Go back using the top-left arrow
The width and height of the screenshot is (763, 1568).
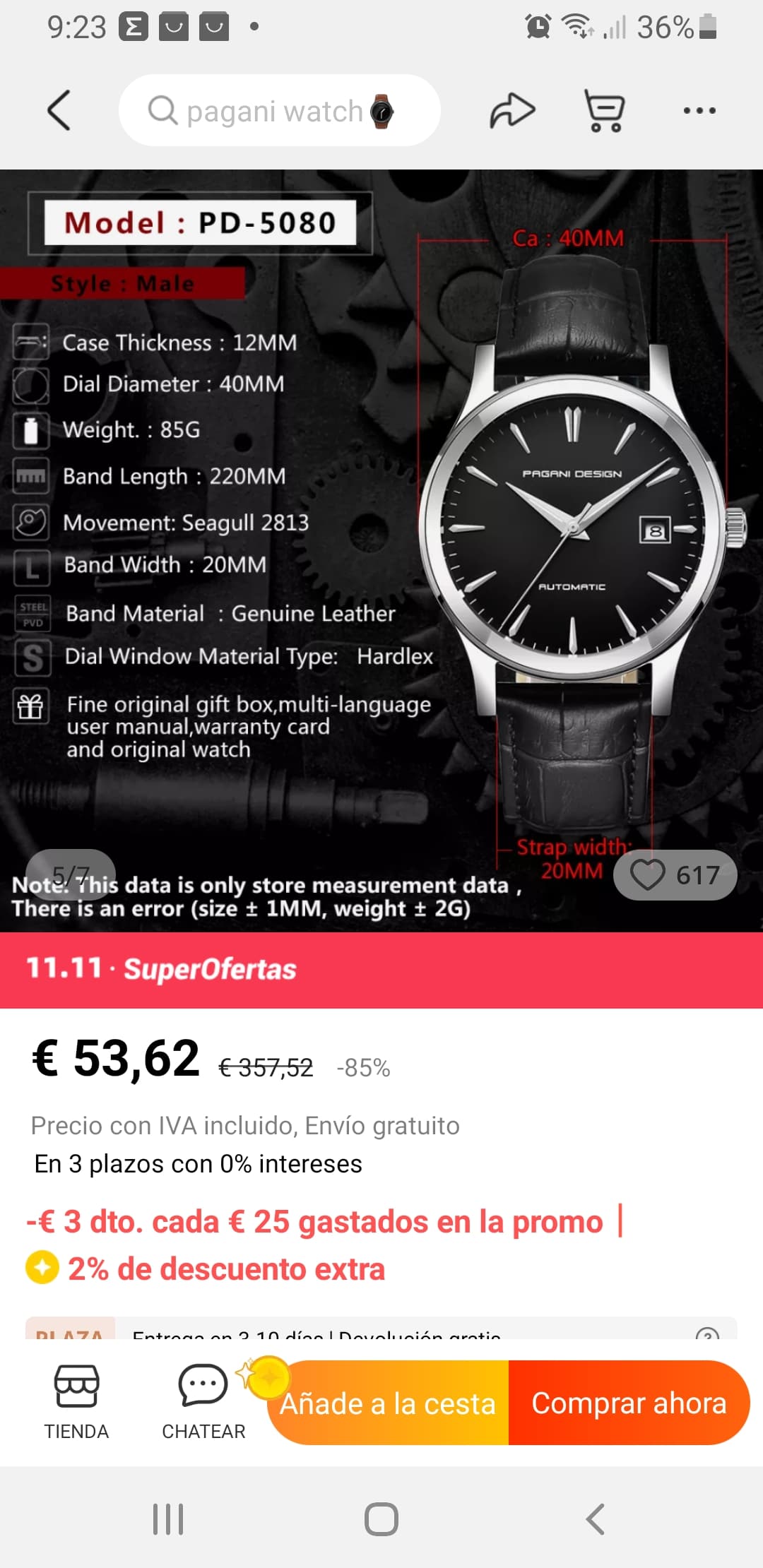[59, 110]
